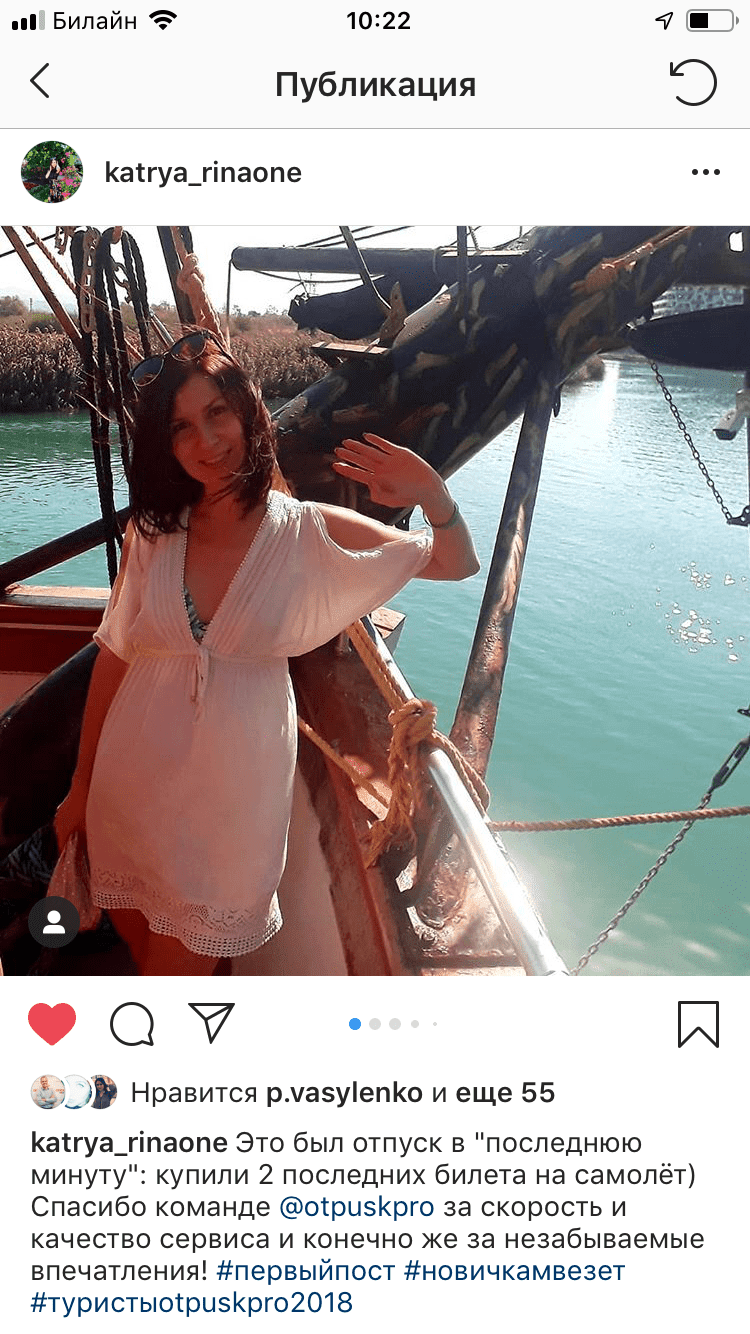Screen dimensions: 750x1334
Task: View the 55 other likes
Action: pyautogui.click(x=505, y=1093)
